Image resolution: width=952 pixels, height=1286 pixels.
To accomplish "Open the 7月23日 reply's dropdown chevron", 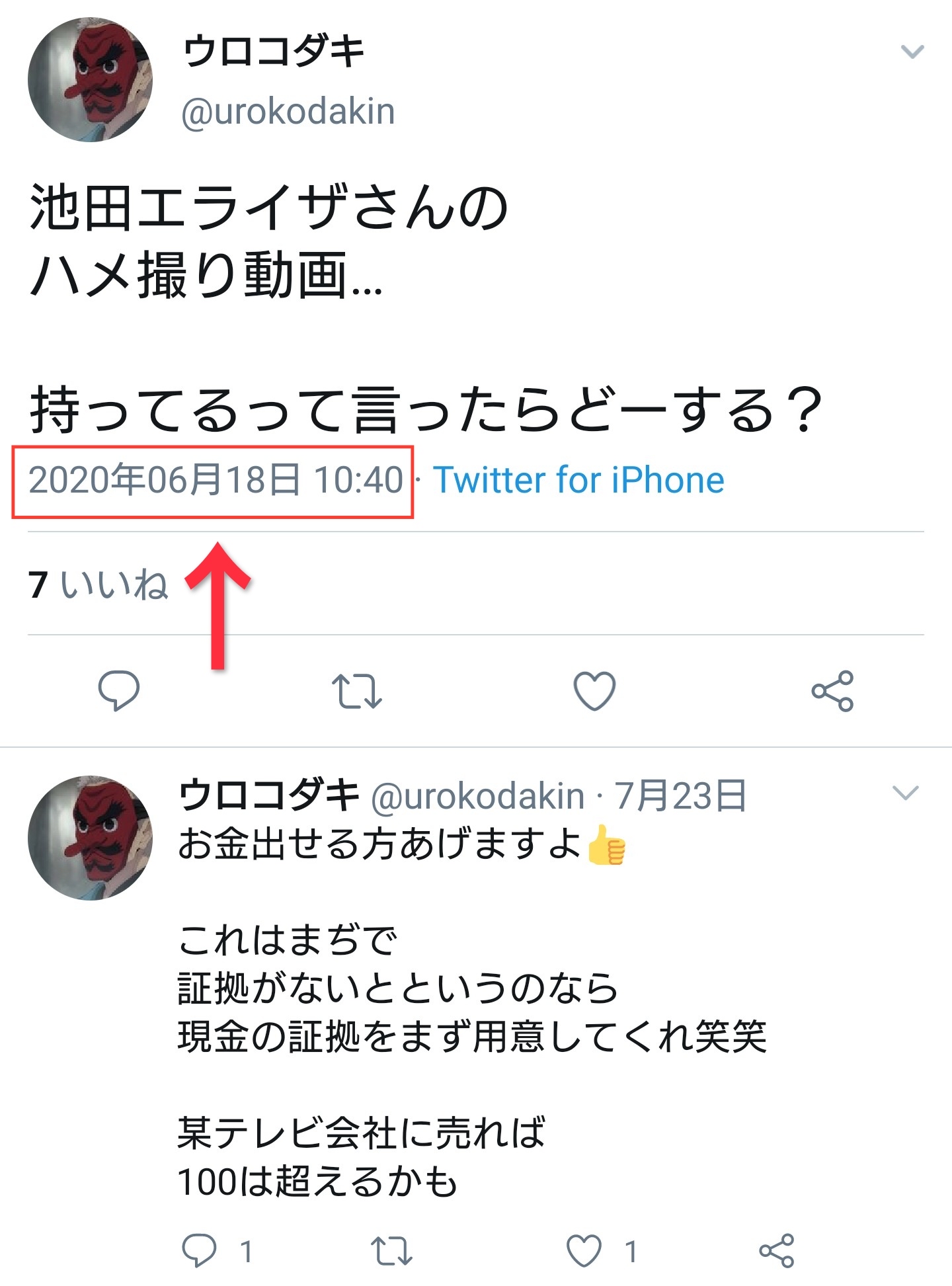I will tap(905, 793).
